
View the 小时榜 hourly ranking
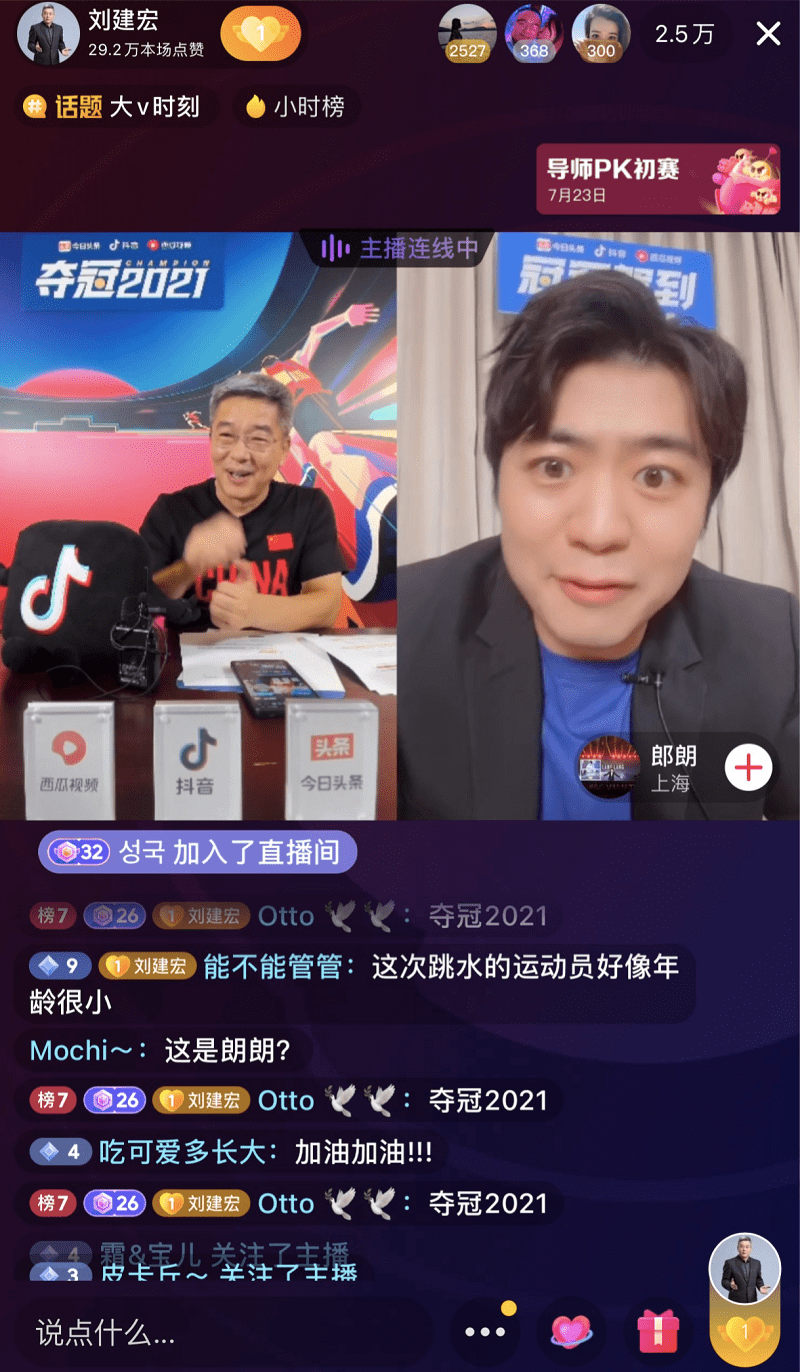296,106
